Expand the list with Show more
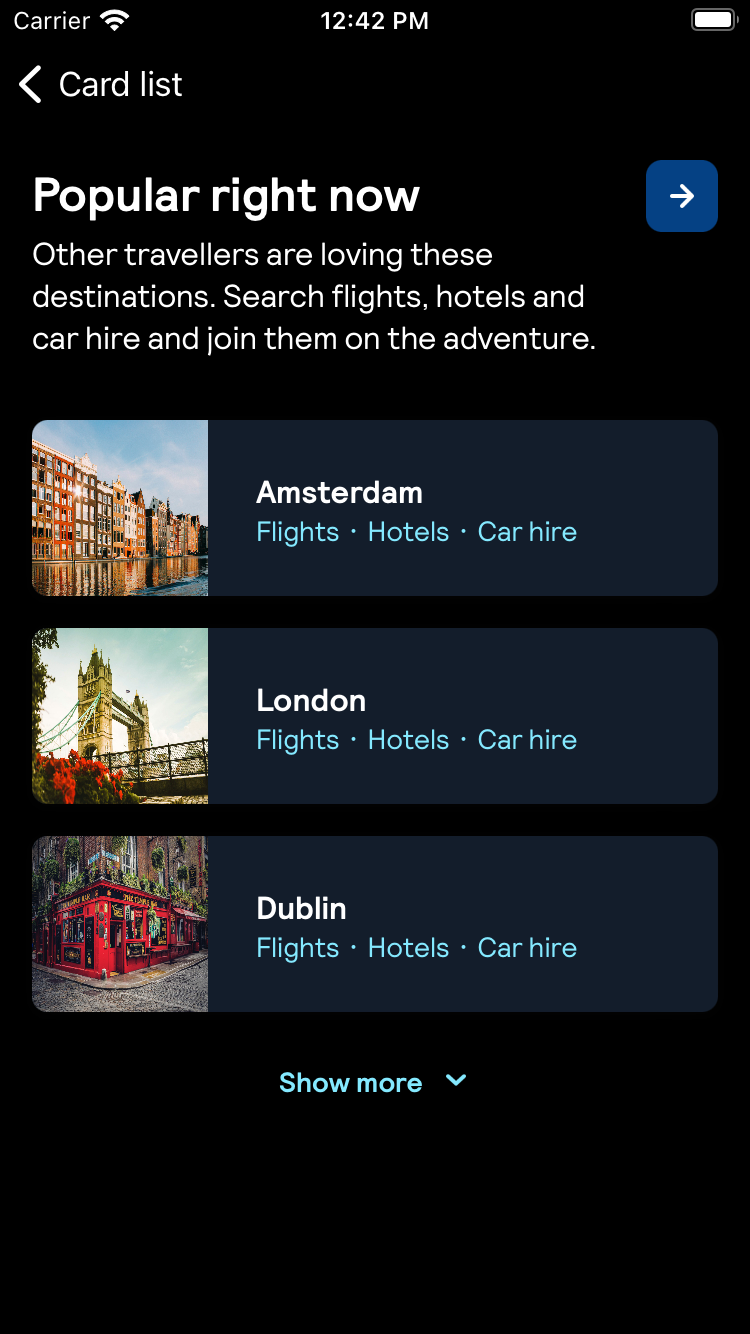The height and width of the screenshot is (1334, 750). click(x=372, y=1082)
